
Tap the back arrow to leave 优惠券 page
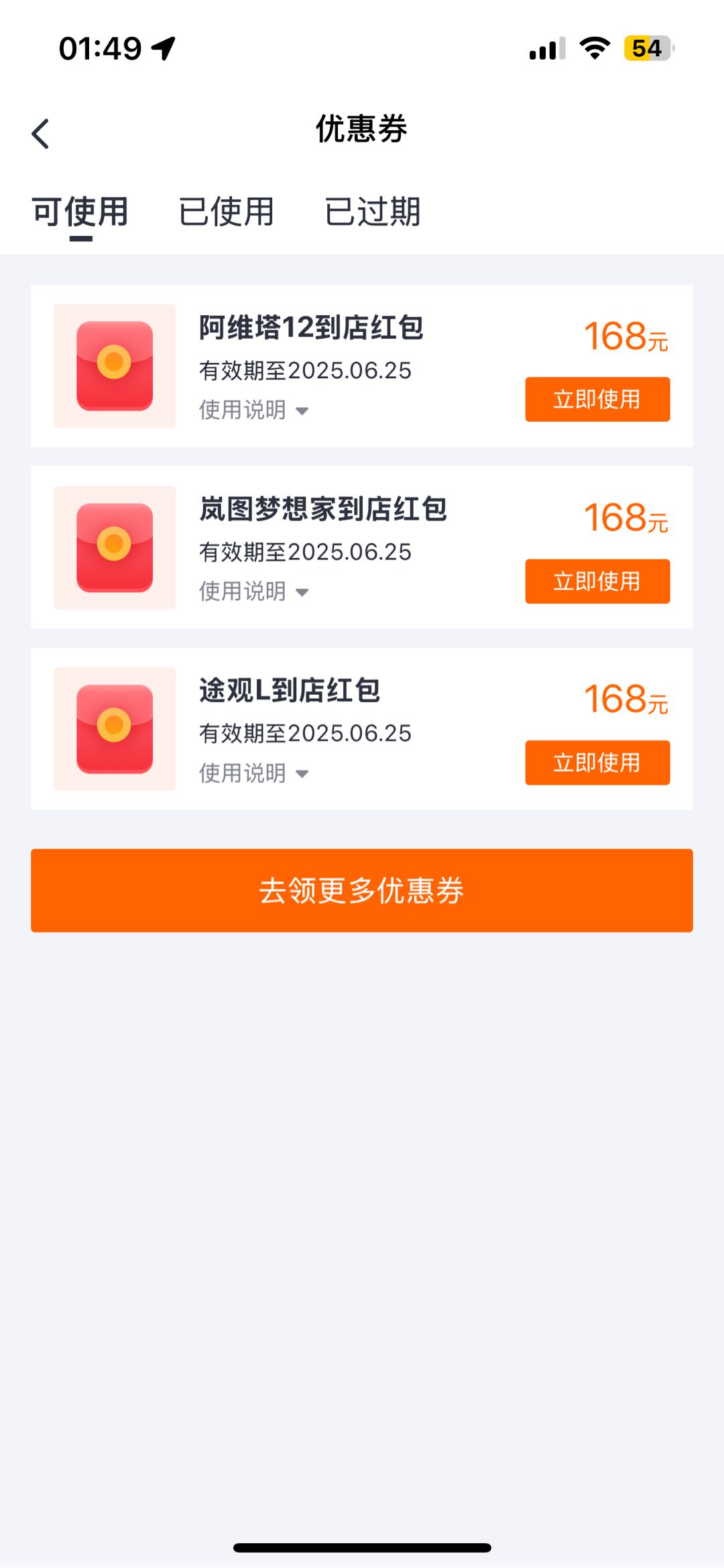[42, 131]
